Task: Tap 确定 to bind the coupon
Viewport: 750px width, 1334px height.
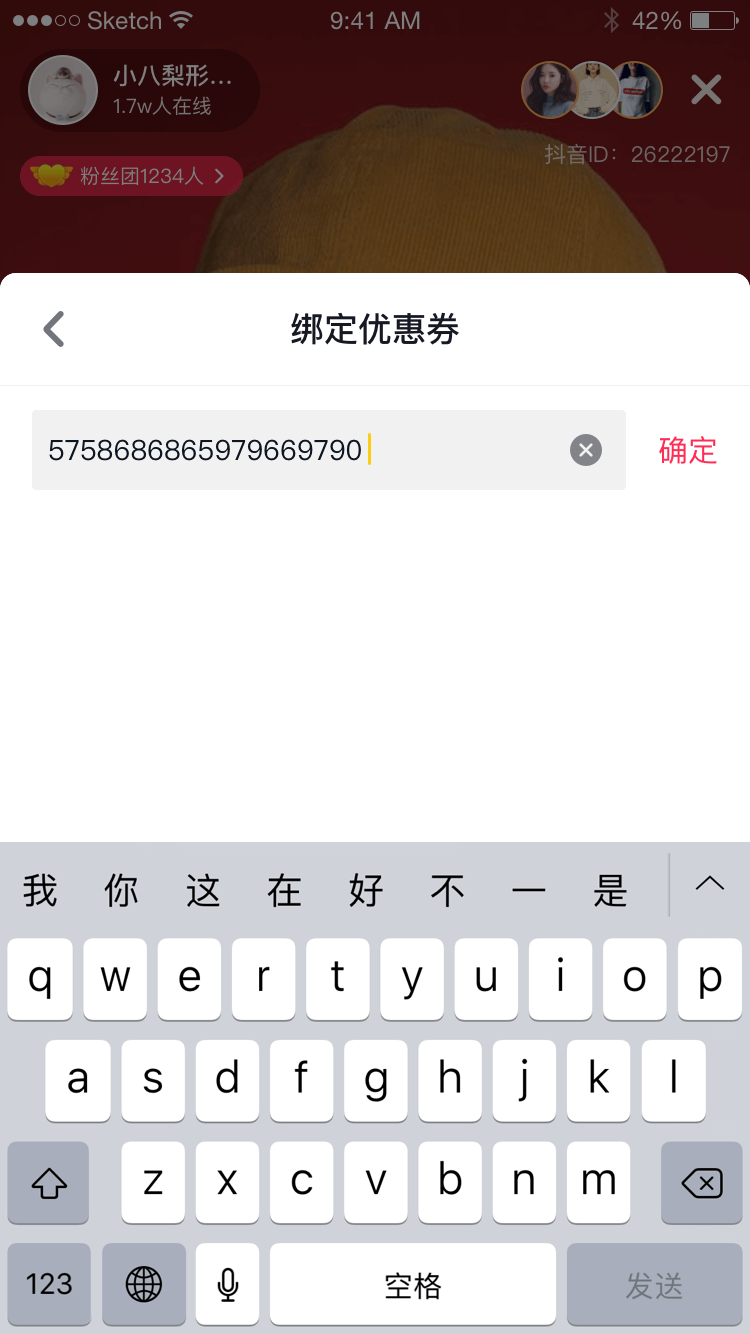Action: 688,450
